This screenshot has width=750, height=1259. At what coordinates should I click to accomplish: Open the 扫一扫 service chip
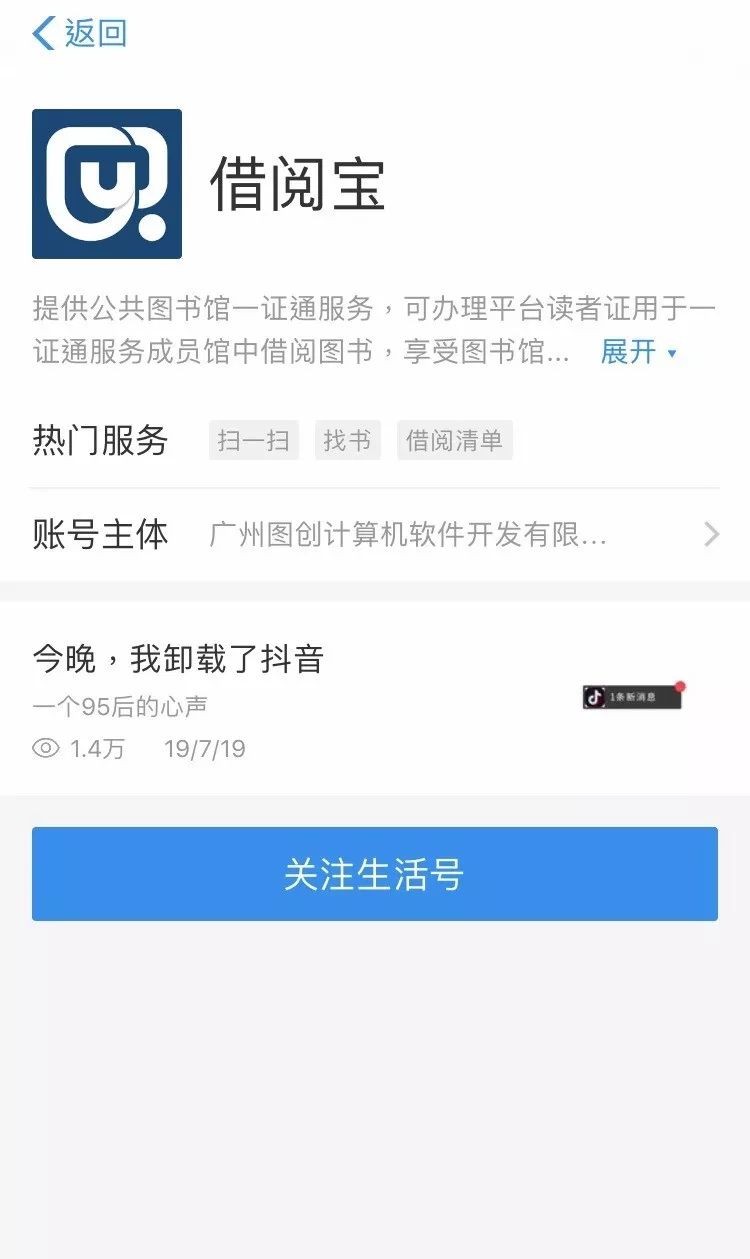253,441
